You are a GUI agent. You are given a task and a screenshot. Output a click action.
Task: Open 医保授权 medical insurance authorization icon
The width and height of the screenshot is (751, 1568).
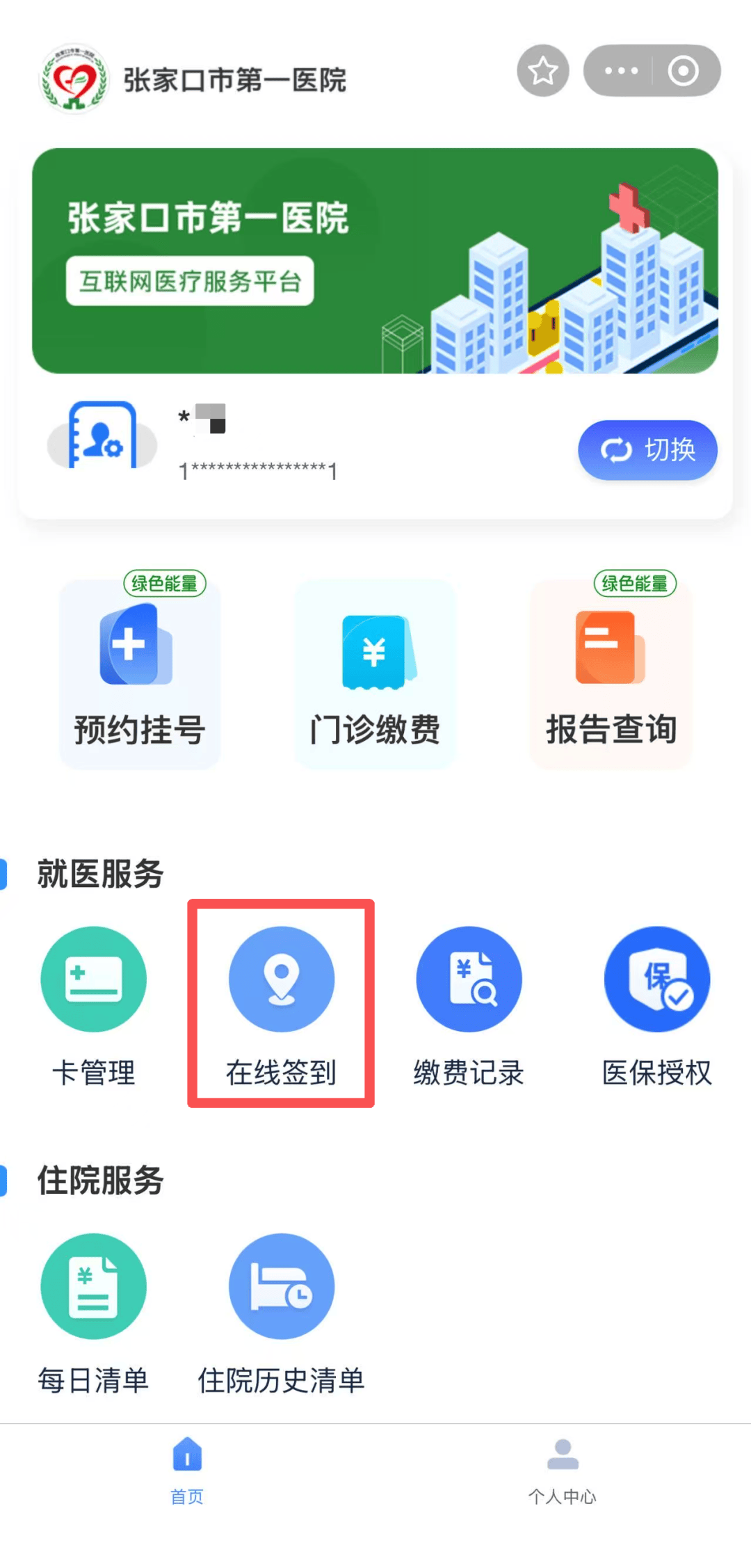(657, 979)
